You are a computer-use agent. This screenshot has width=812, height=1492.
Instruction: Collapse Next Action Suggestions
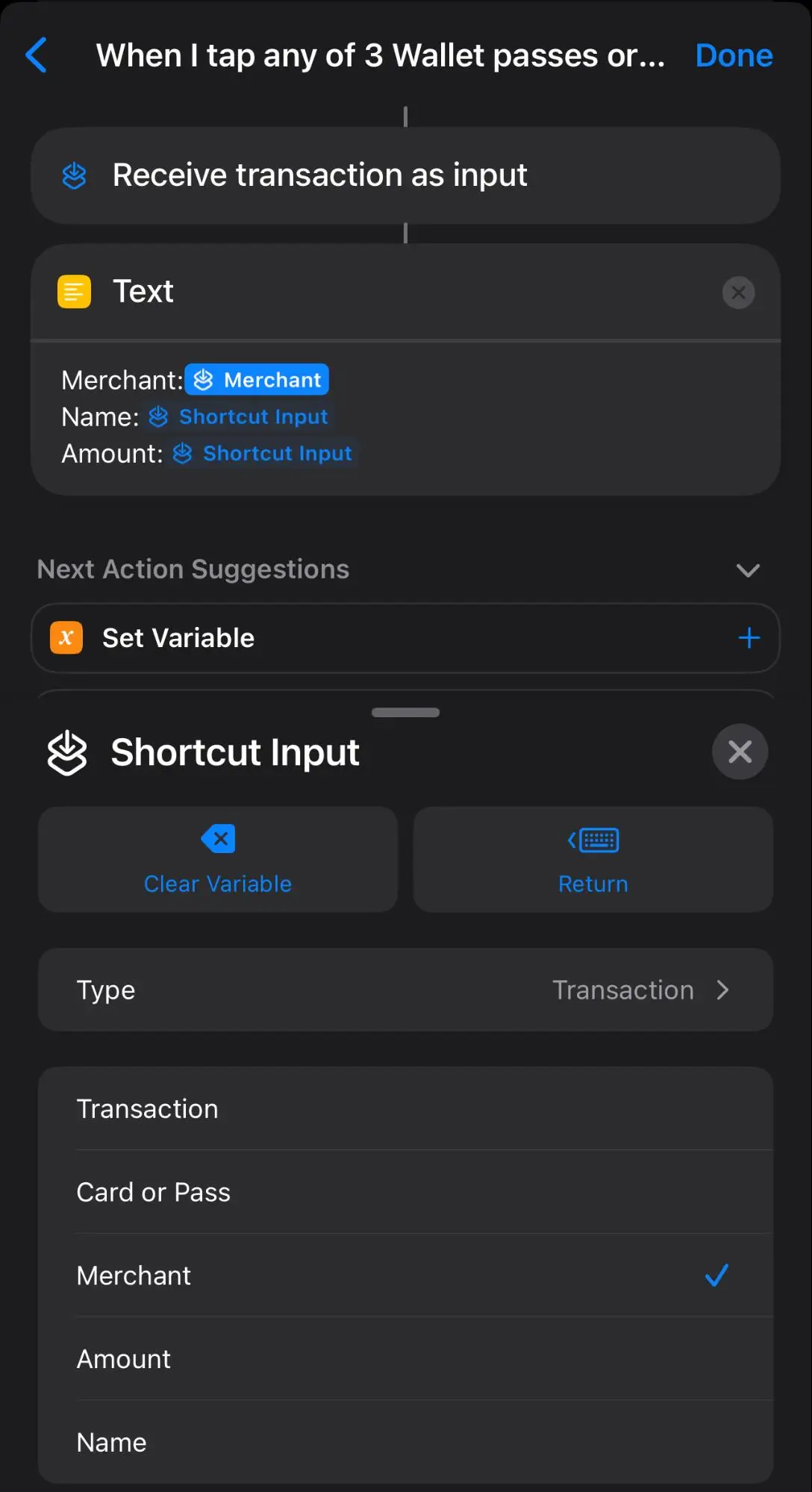coord(748,570)
